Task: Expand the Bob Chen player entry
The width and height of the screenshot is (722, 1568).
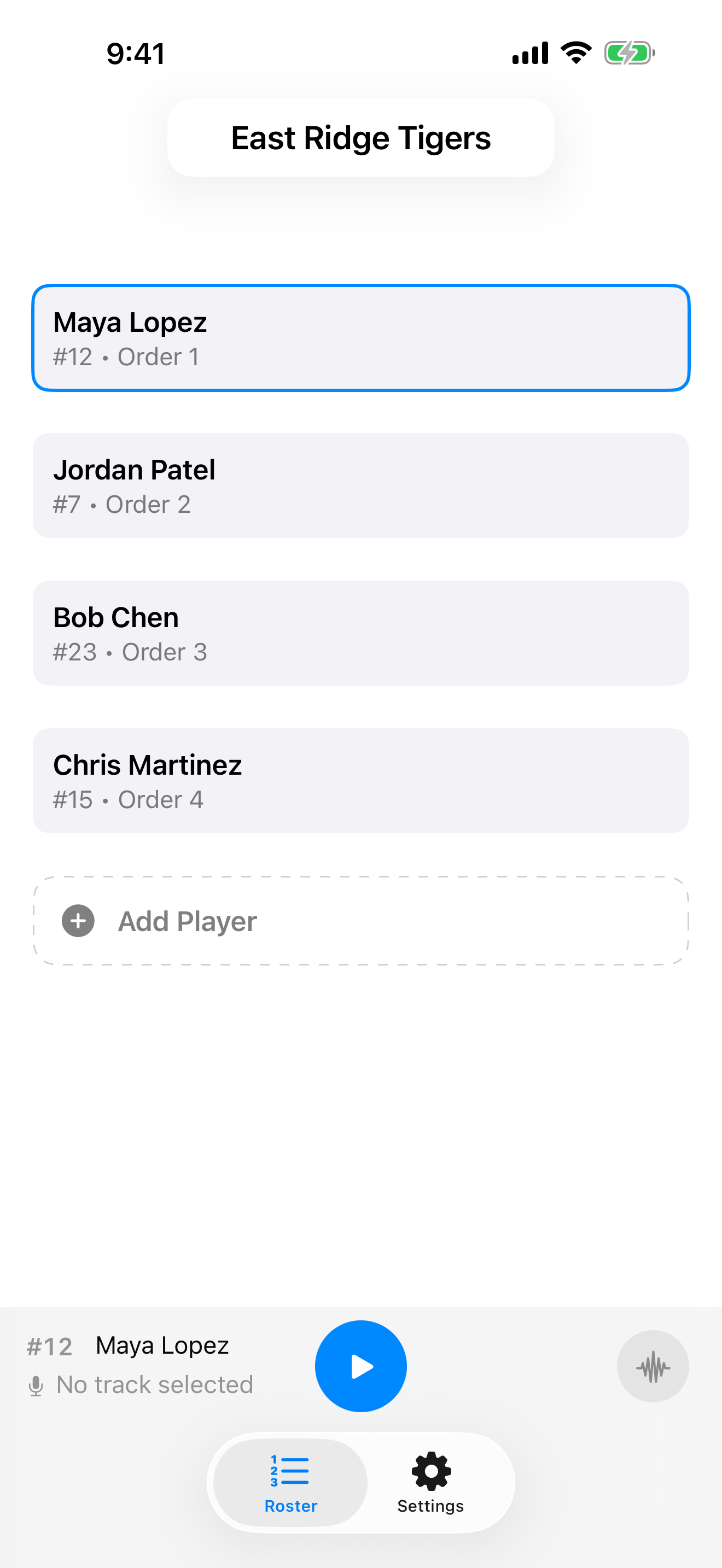Action: point(360,633)
